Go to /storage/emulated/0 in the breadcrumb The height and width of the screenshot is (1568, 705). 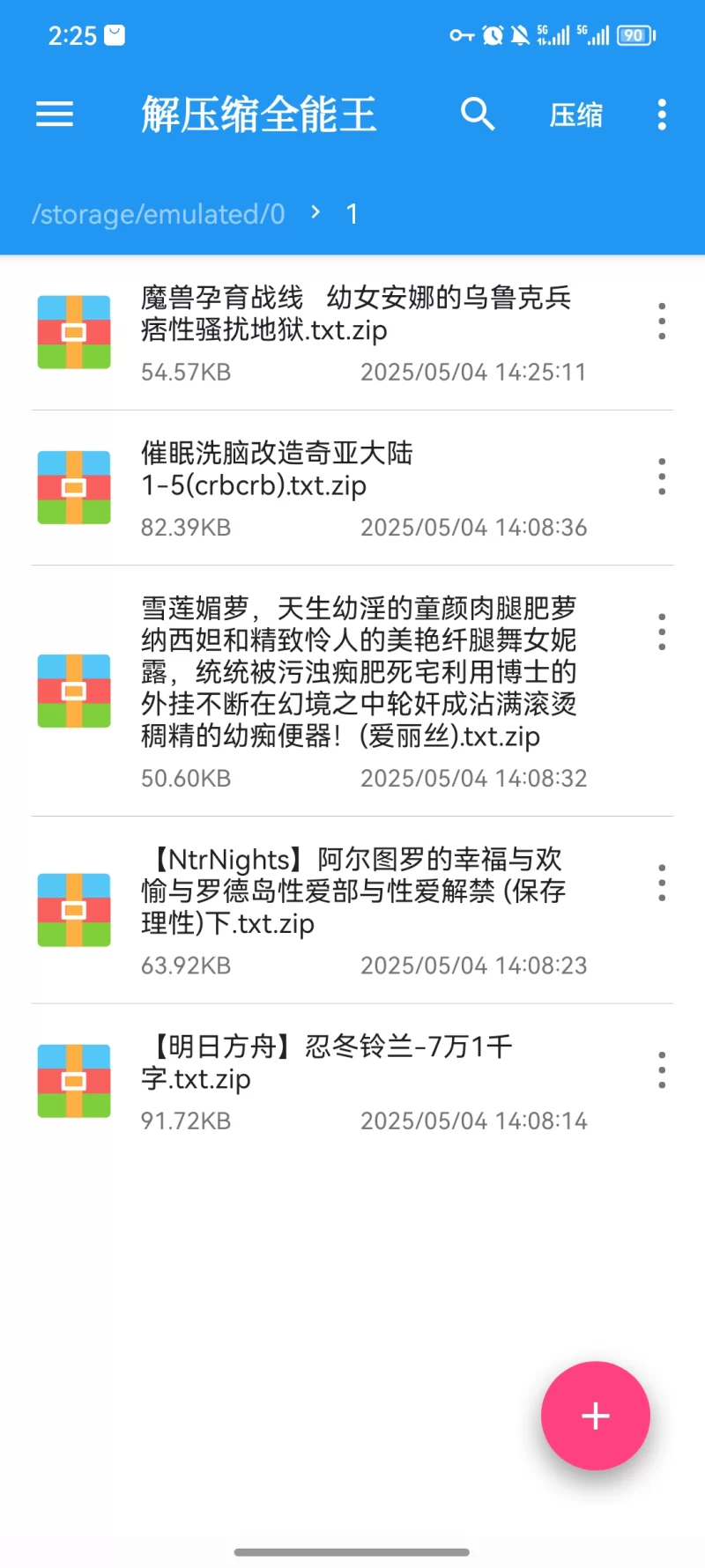pos(159,214)
